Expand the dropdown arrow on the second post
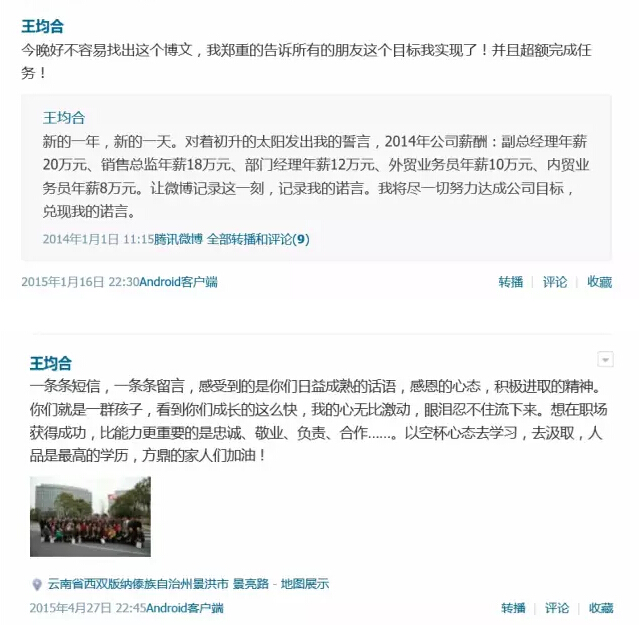The height and width of the screenshot is (625, 639). pos(605,360)
